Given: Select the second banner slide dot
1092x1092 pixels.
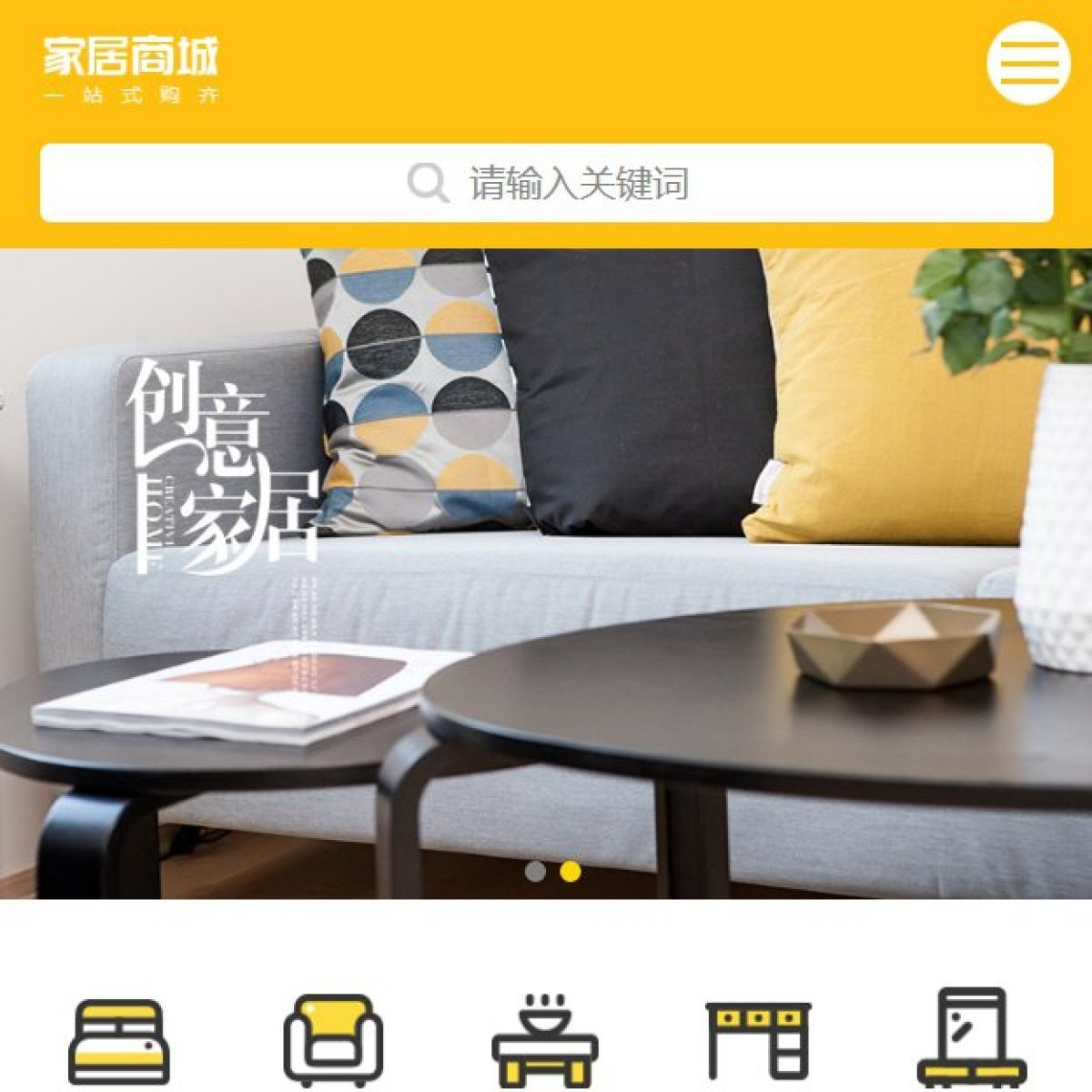Looking at the screenshot, I should [x=571, y=872].
